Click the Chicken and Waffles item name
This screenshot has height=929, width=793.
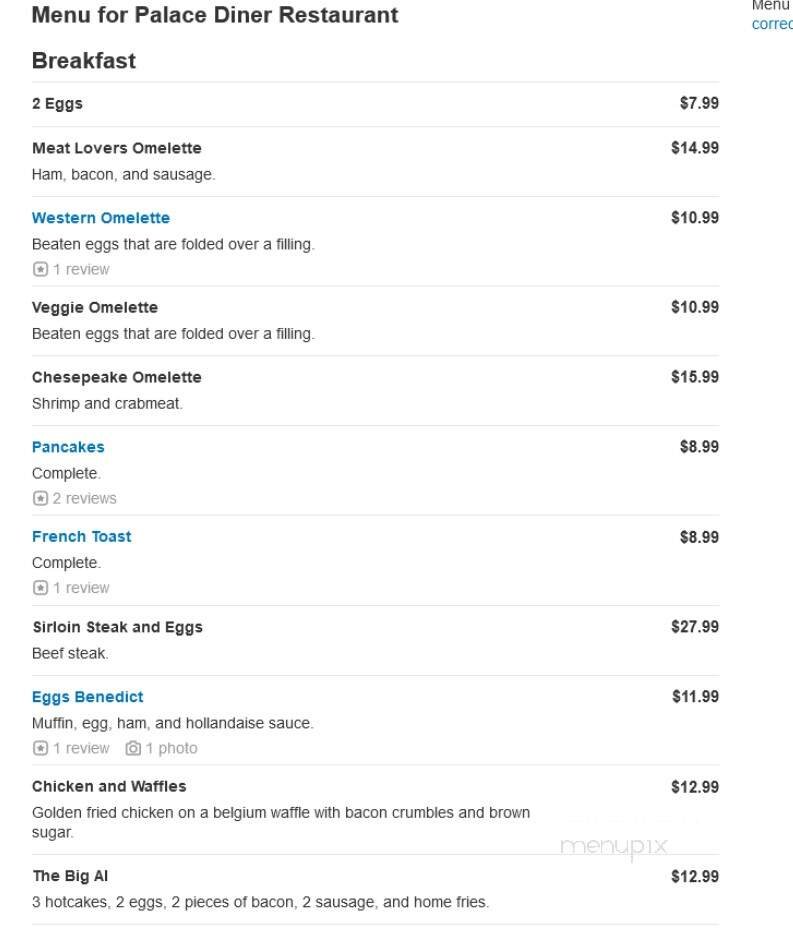coord(109,787)
